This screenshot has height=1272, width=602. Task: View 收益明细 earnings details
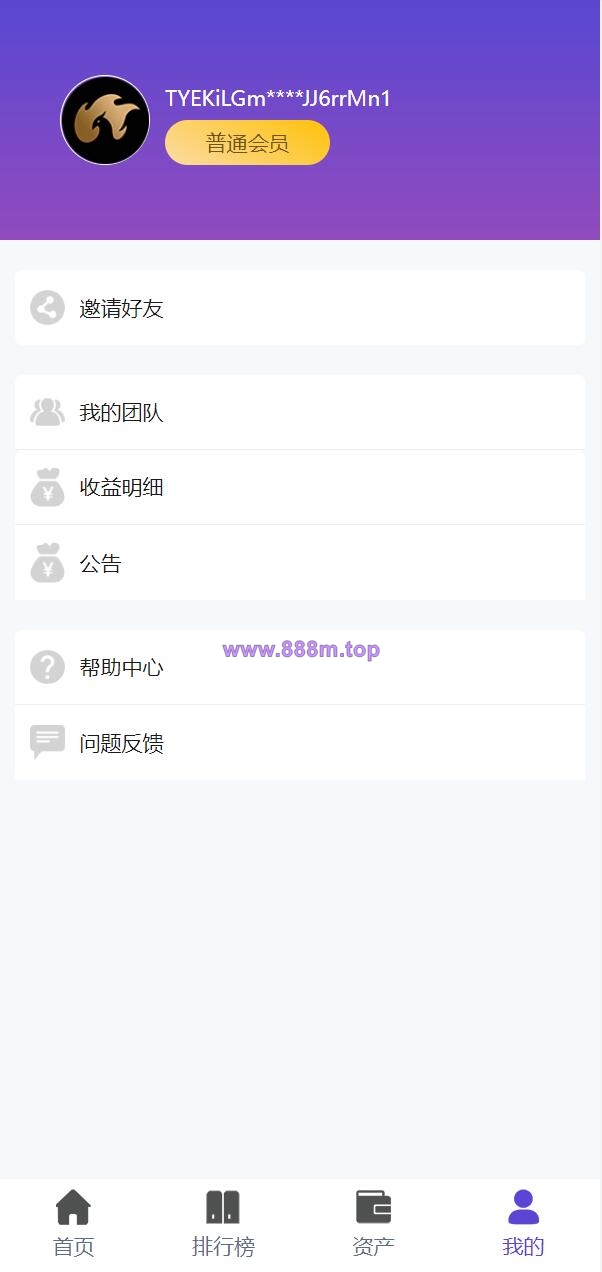300,487
